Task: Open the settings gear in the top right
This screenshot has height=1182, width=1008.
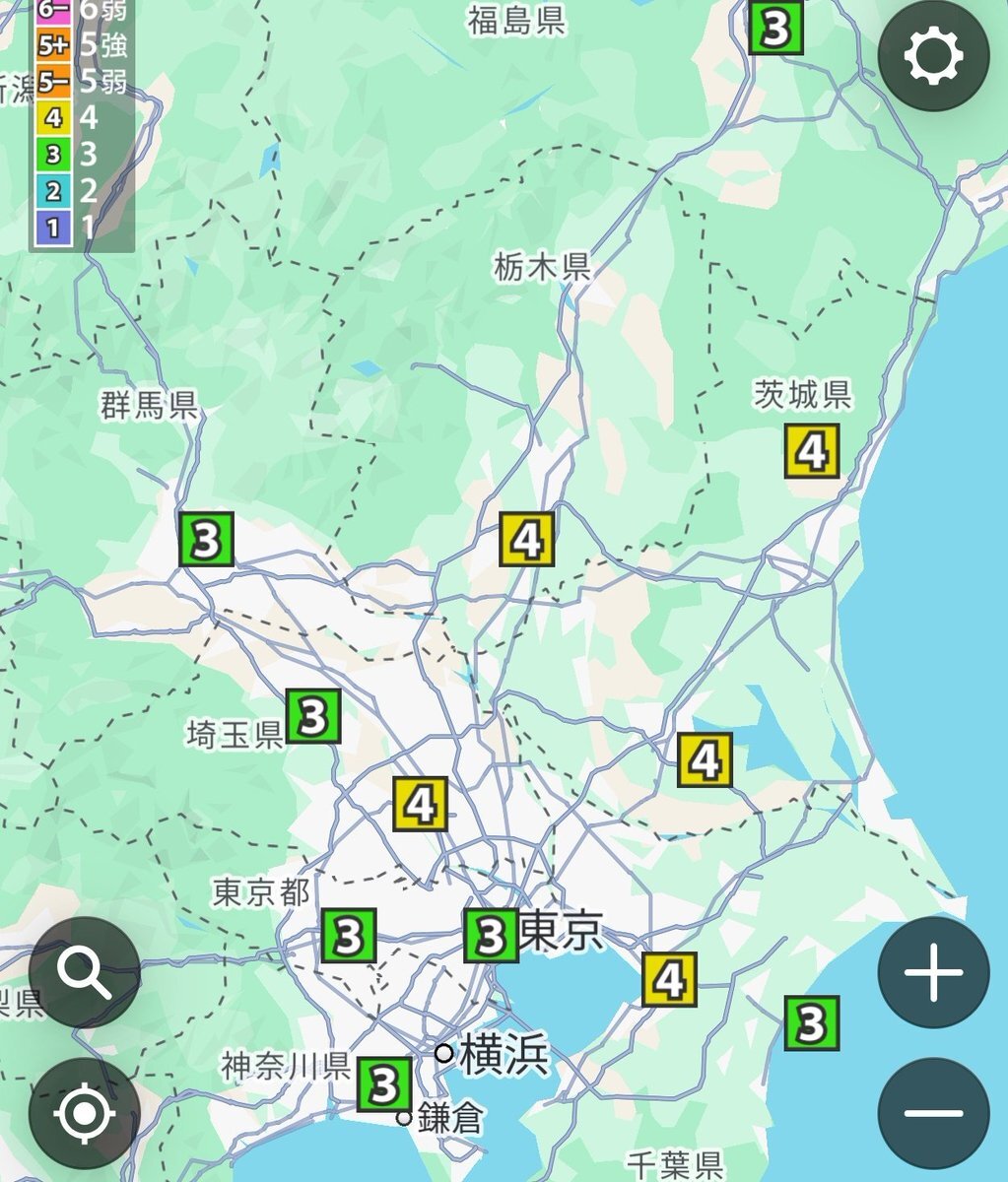Action: click(932, 56)
